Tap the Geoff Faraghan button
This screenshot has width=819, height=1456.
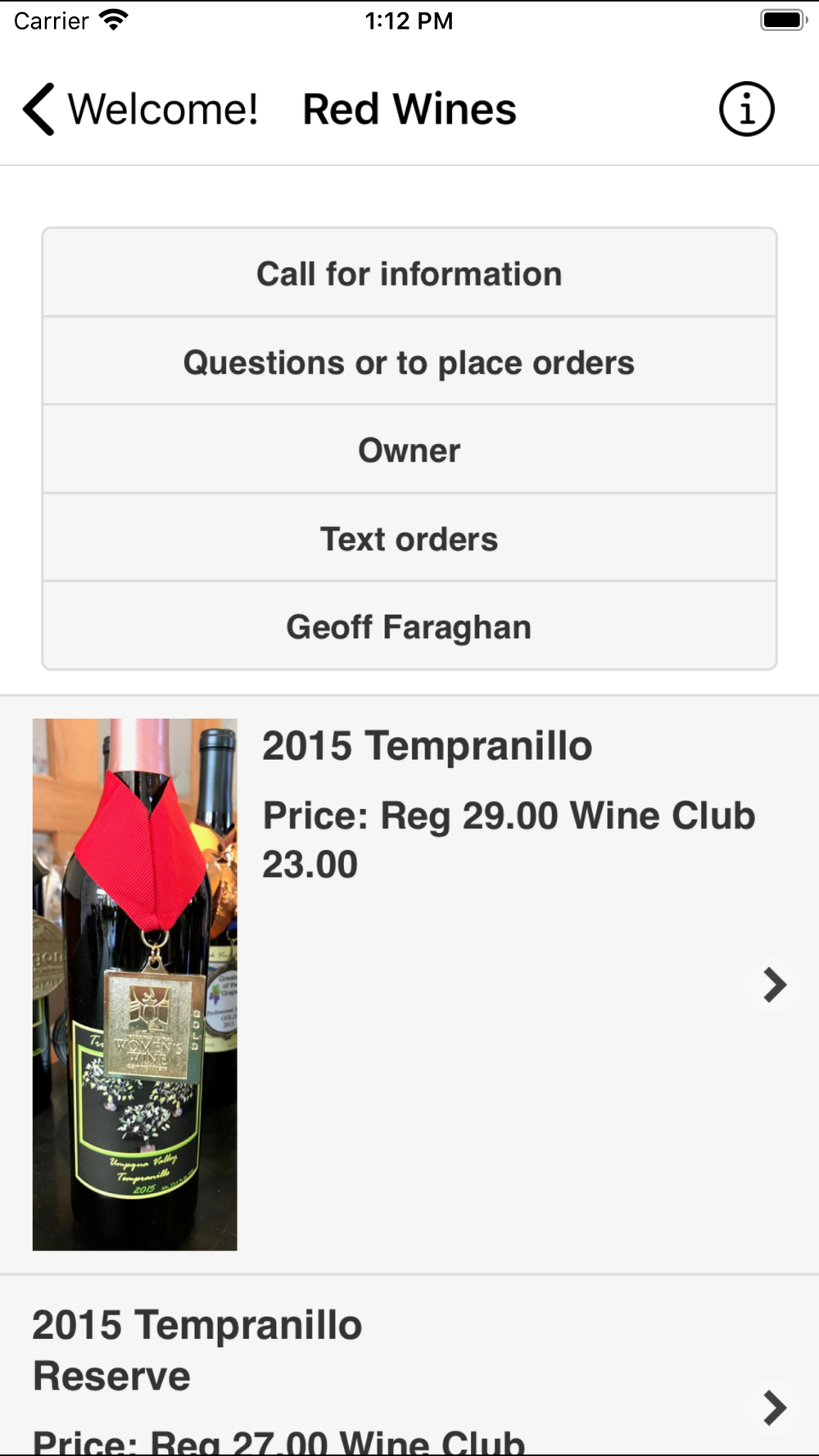click(x=409, y=627)
